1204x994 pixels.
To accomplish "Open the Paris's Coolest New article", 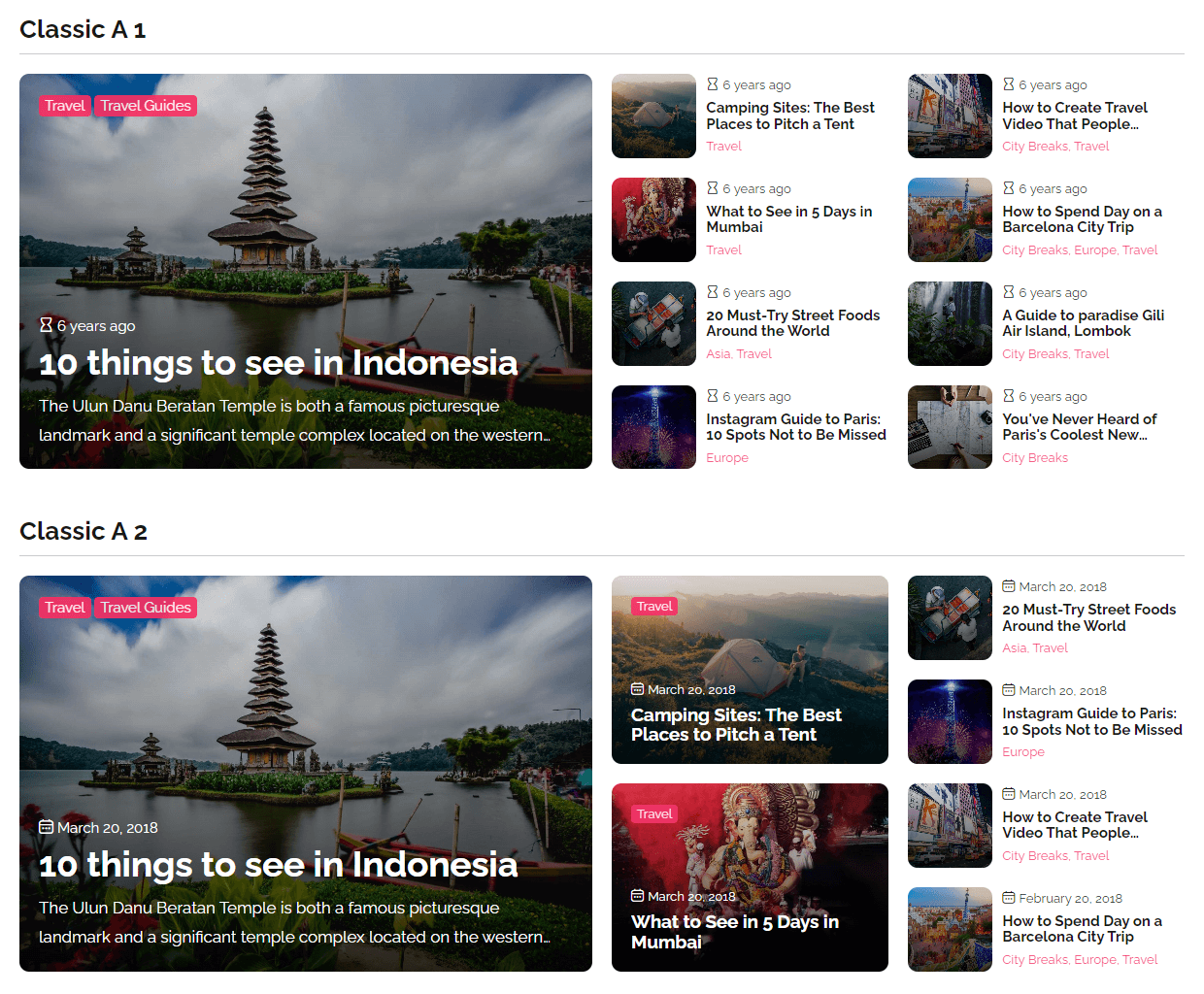I will pyautogui.click(x=1079, y=427).
